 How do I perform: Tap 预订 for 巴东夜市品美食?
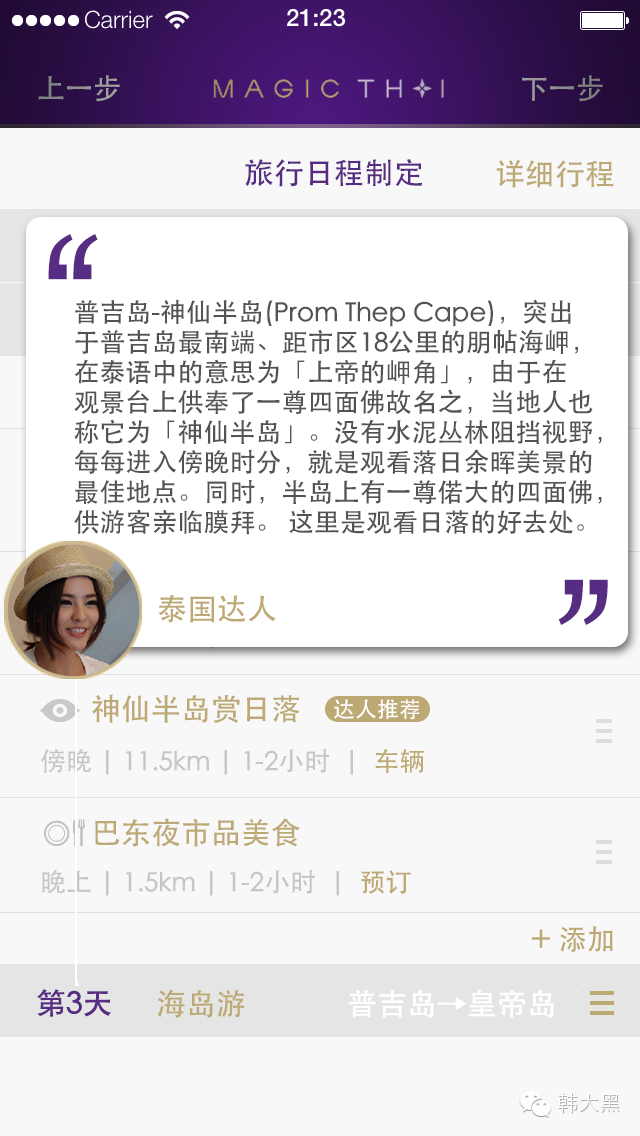pyautogui.click(x=385, y=883)
